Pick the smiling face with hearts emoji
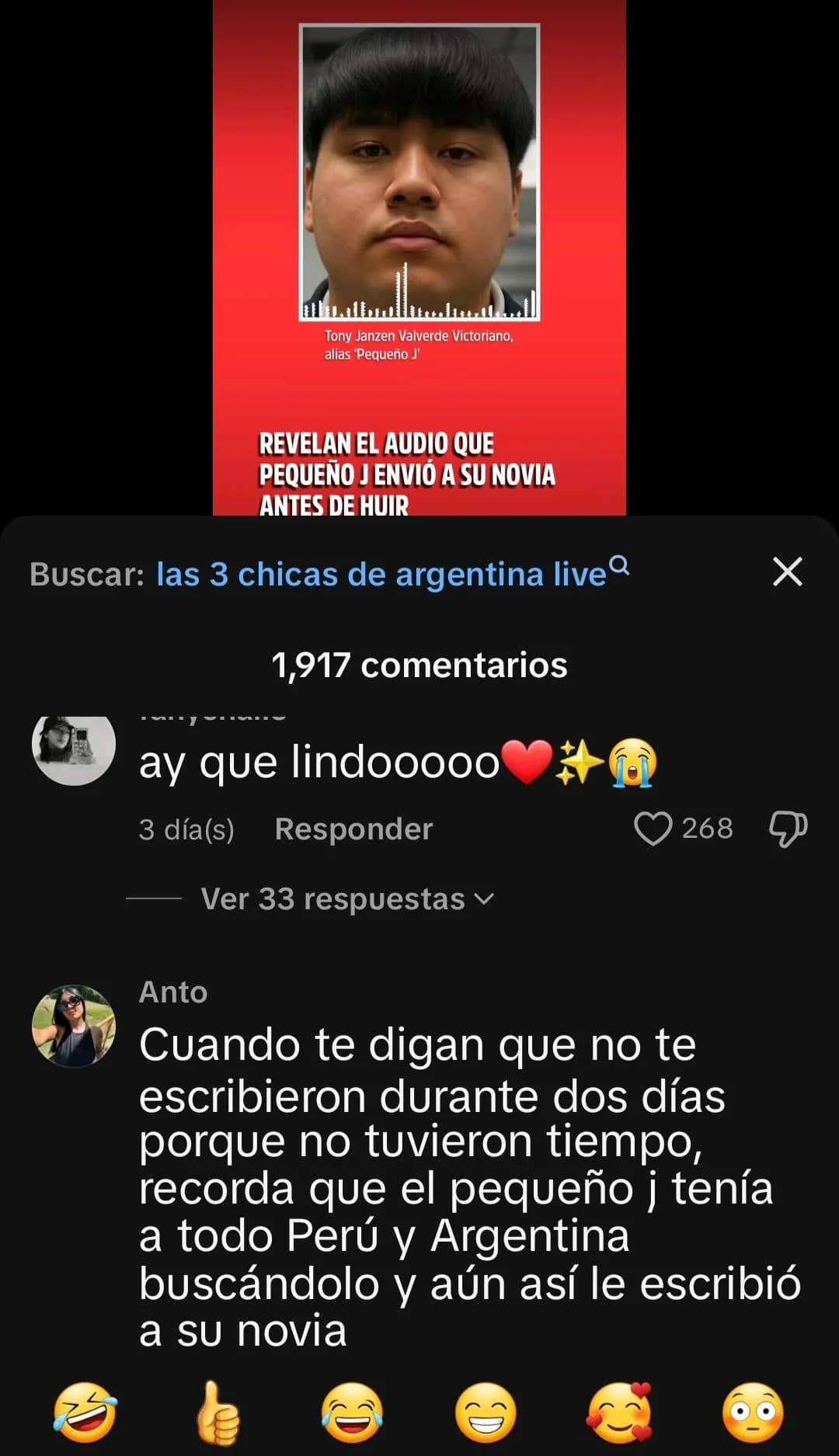This screenshot has width=839, height=1456. click(x=619, y=1413)
